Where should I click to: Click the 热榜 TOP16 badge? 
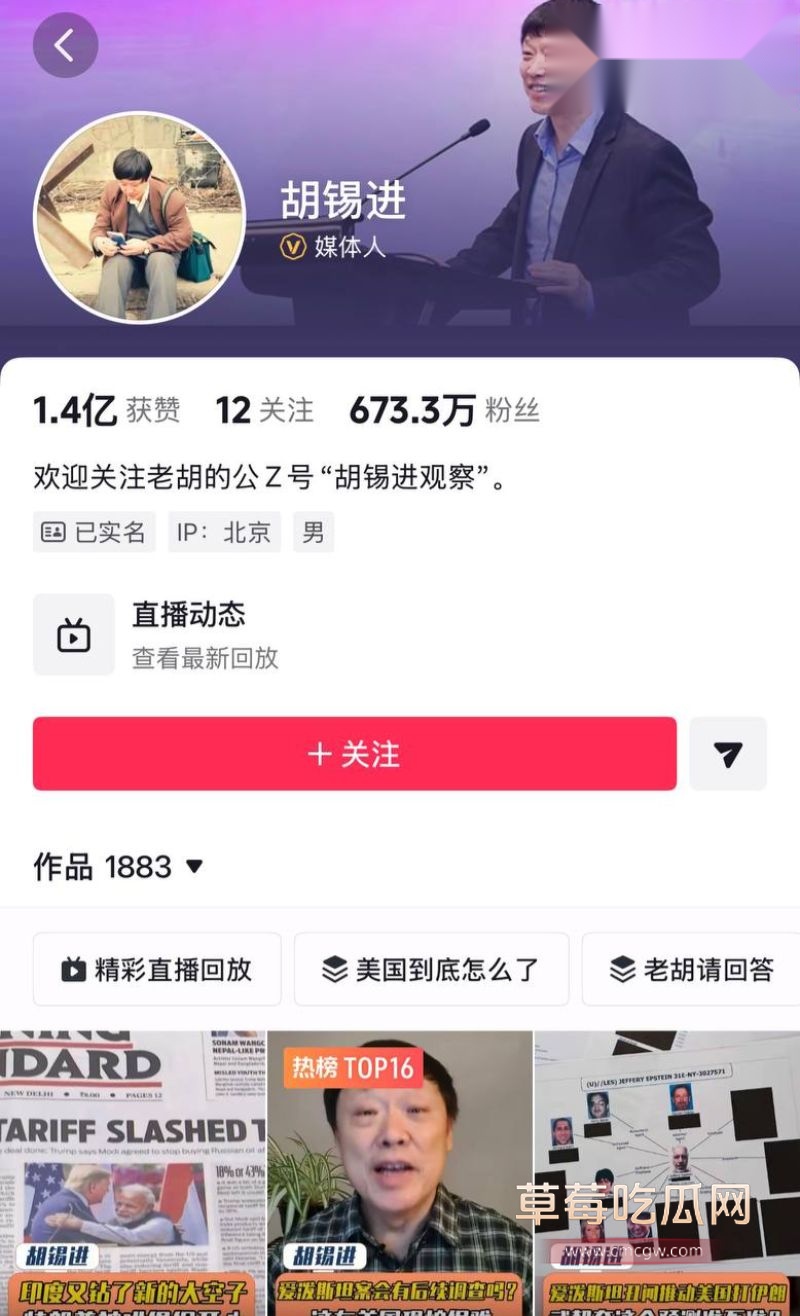click(x=353, y=1068)
